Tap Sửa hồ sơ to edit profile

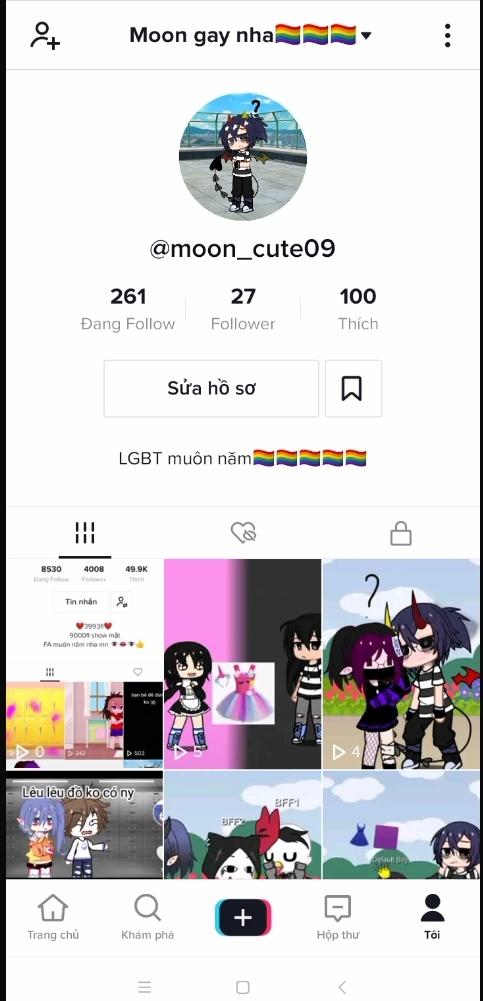[x=211, y=388]
